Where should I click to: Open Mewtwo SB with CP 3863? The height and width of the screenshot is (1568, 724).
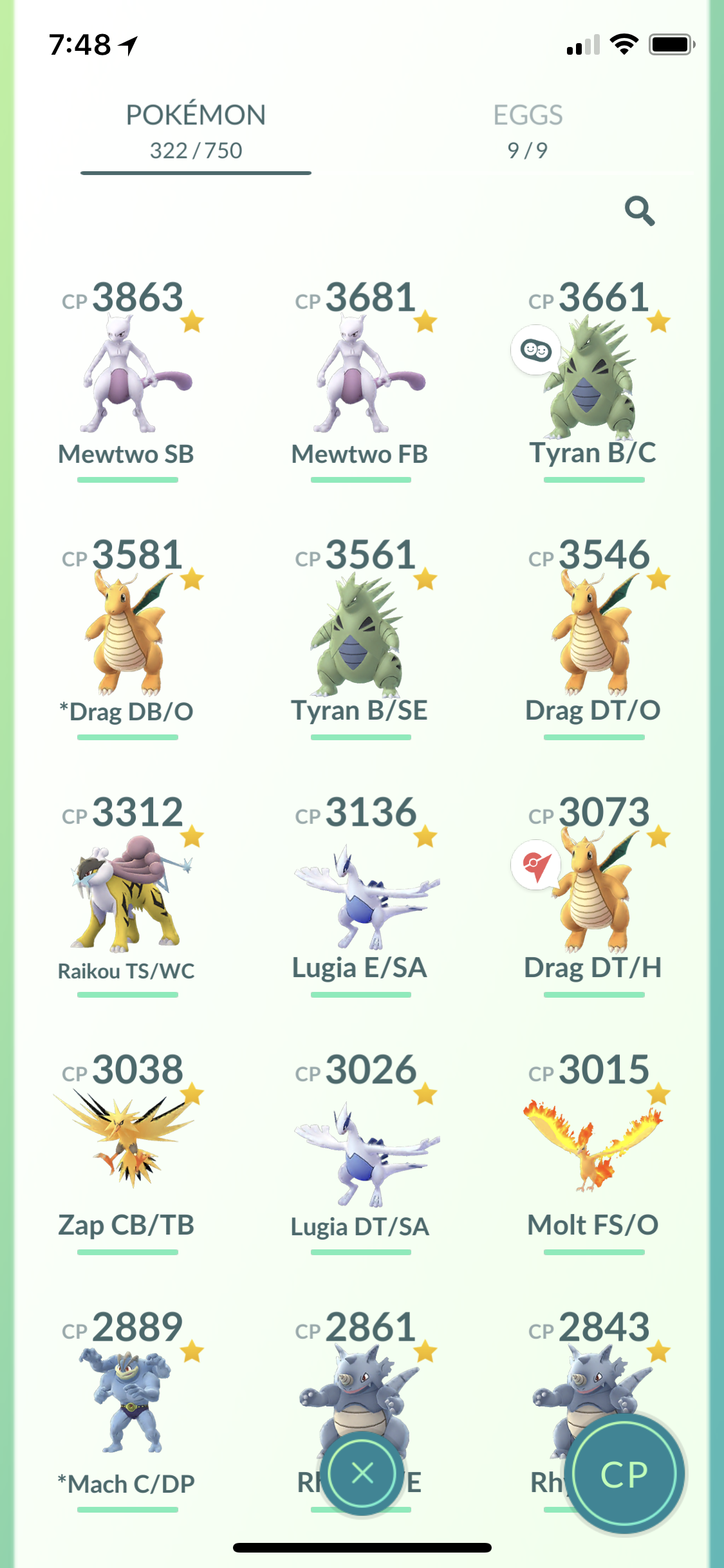point(127,380)
